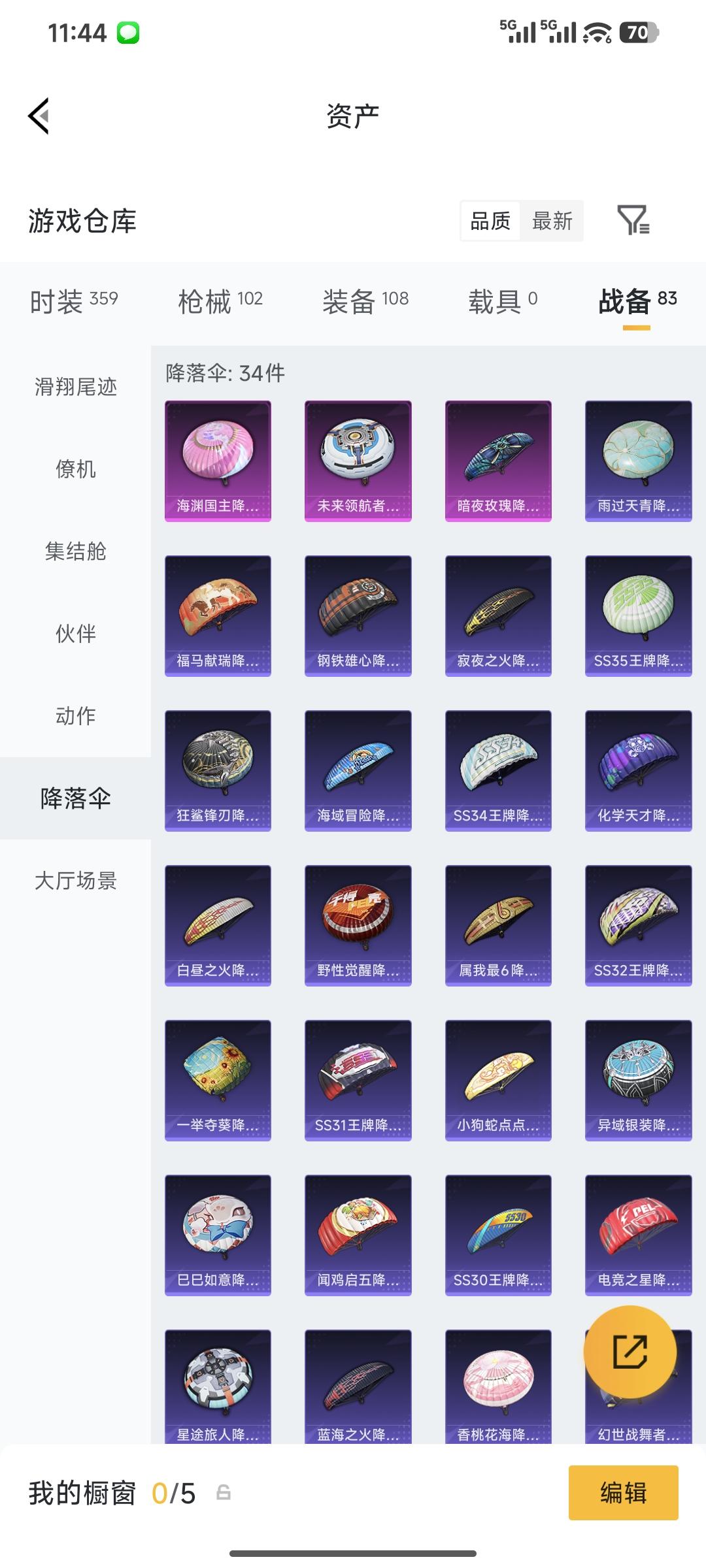
Task: Switch sorting to 品质
Action: coord(491,221)
